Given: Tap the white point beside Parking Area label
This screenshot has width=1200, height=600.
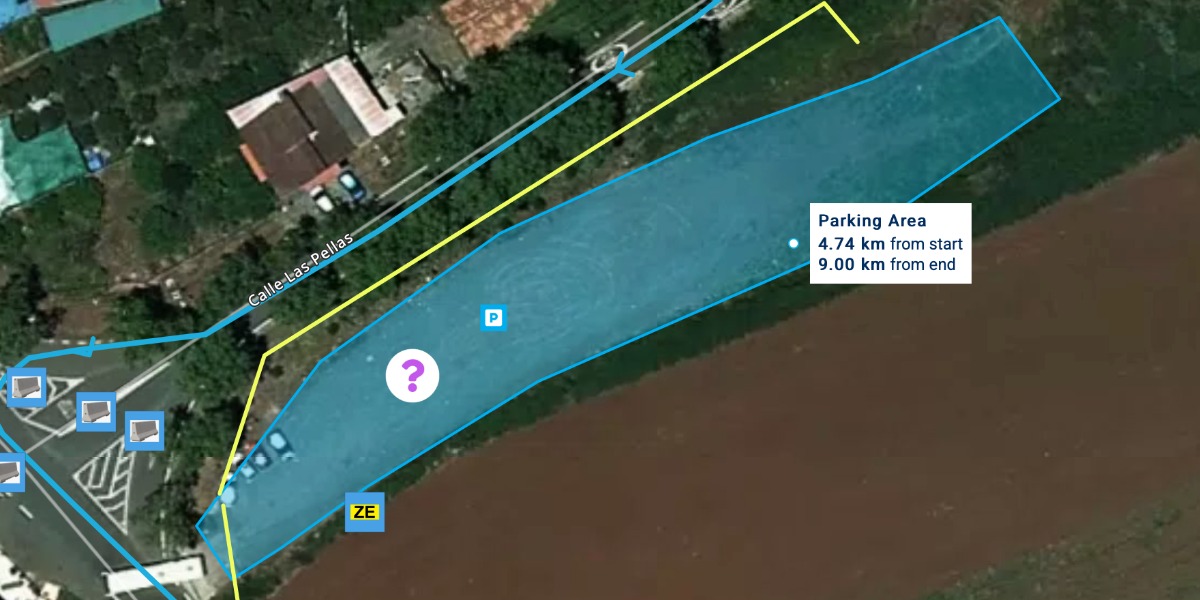Looking at the screenshot, I should 794,243.
